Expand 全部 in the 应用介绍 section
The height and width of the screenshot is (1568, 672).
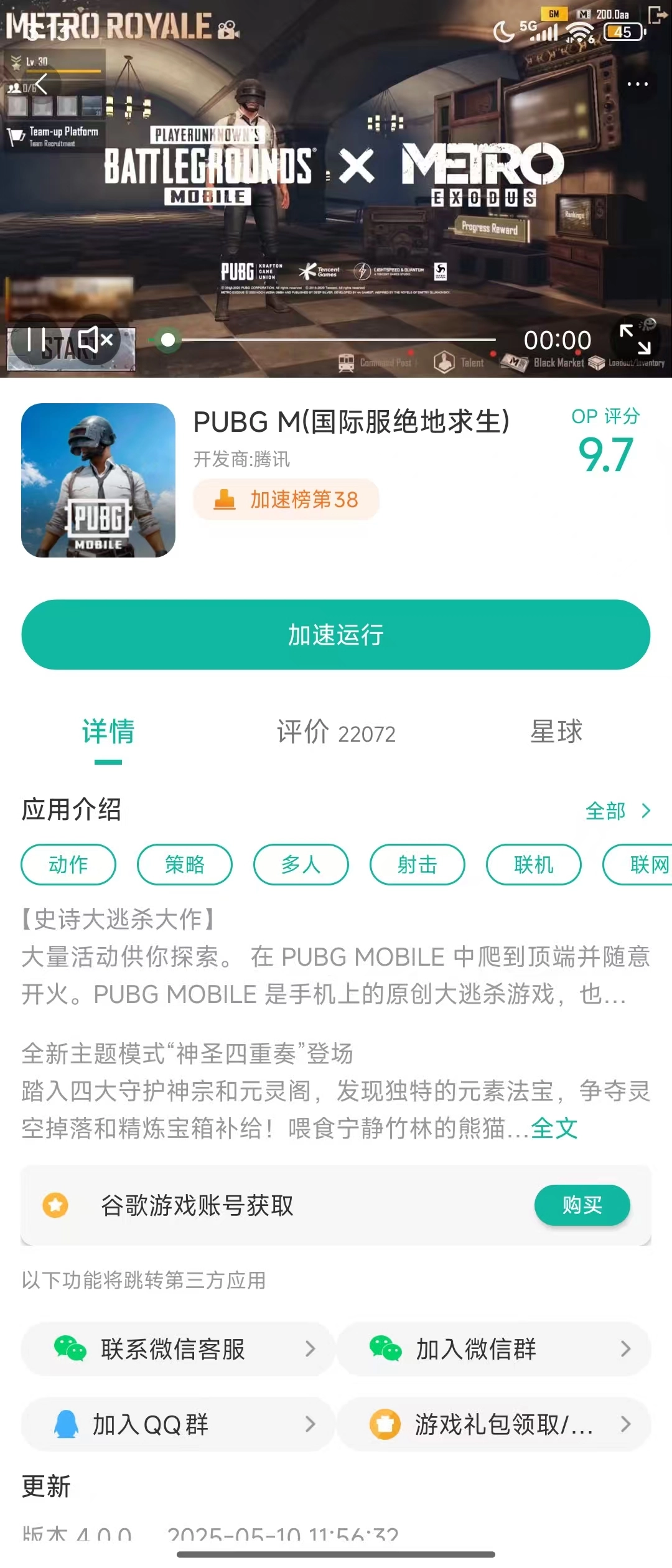616,811
